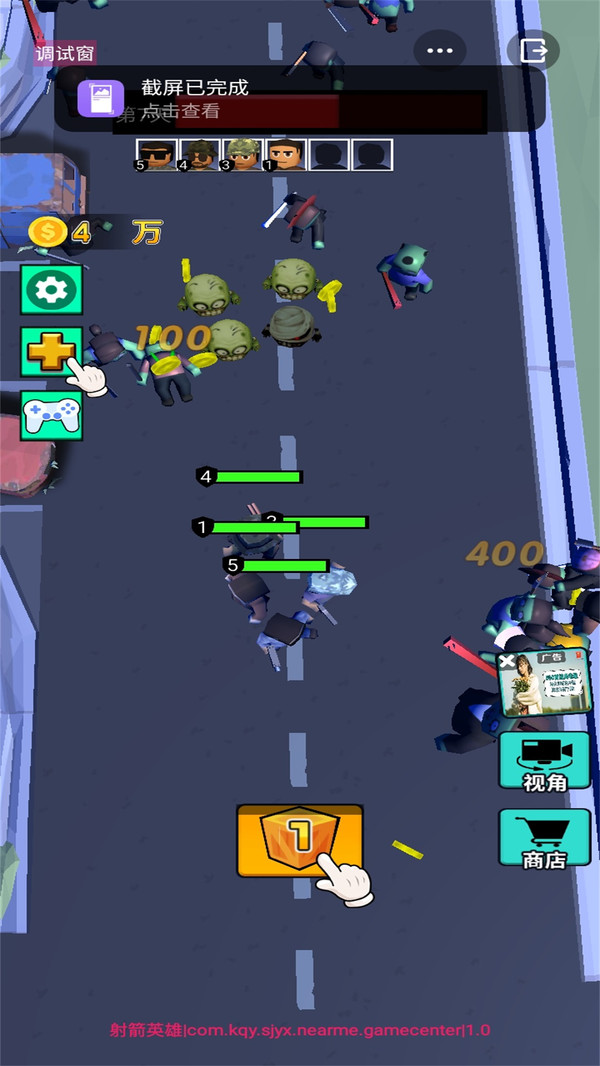Open the settings gear button

click(52, 291)
